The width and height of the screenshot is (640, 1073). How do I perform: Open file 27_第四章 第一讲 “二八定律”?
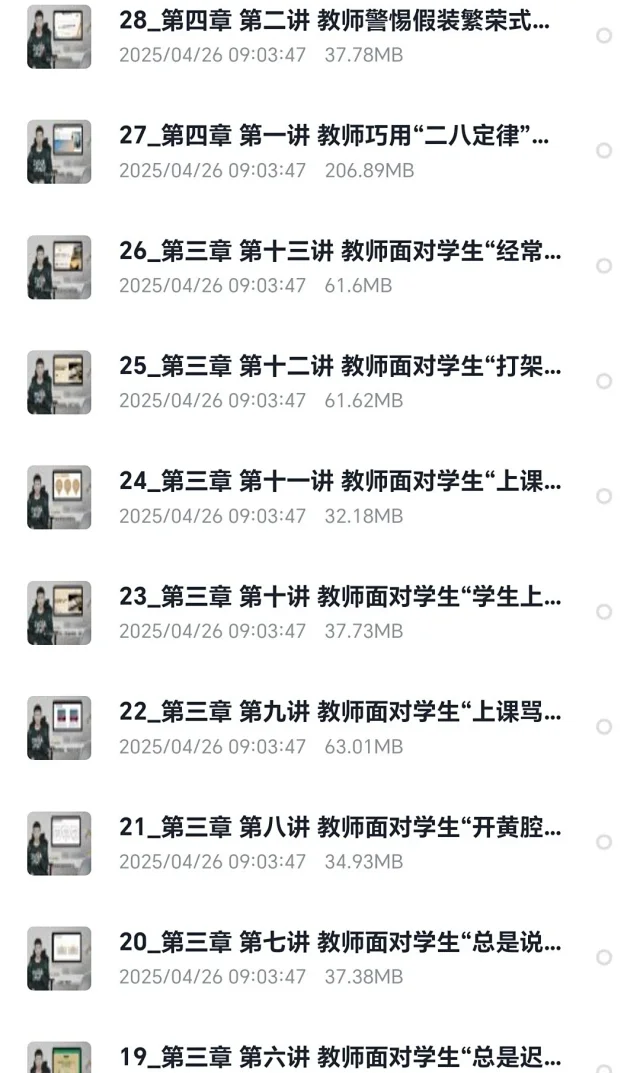(334, 136)
